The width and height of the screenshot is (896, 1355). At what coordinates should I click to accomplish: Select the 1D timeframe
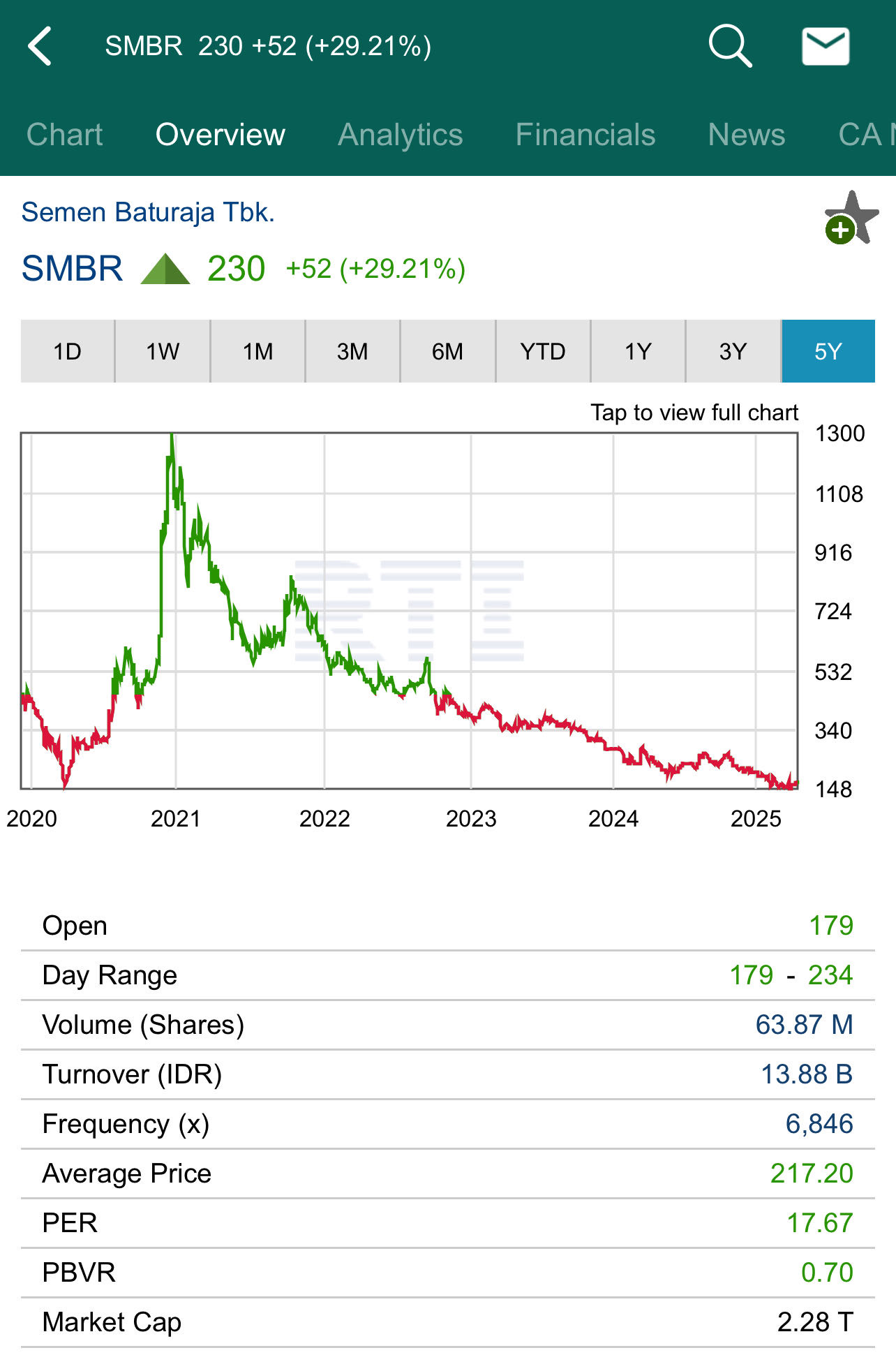point(67,352)
